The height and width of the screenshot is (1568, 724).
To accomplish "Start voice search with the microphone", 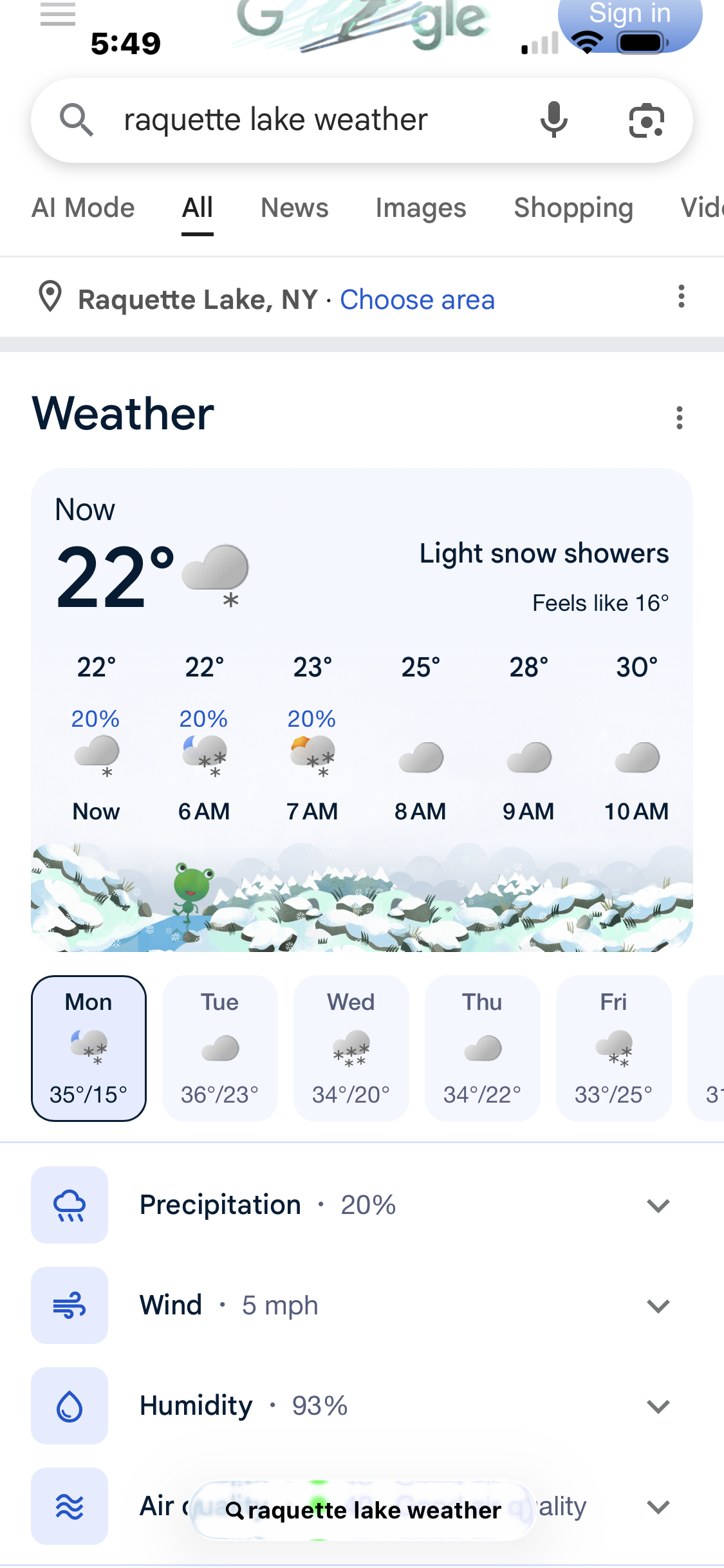I will (553, 120).
